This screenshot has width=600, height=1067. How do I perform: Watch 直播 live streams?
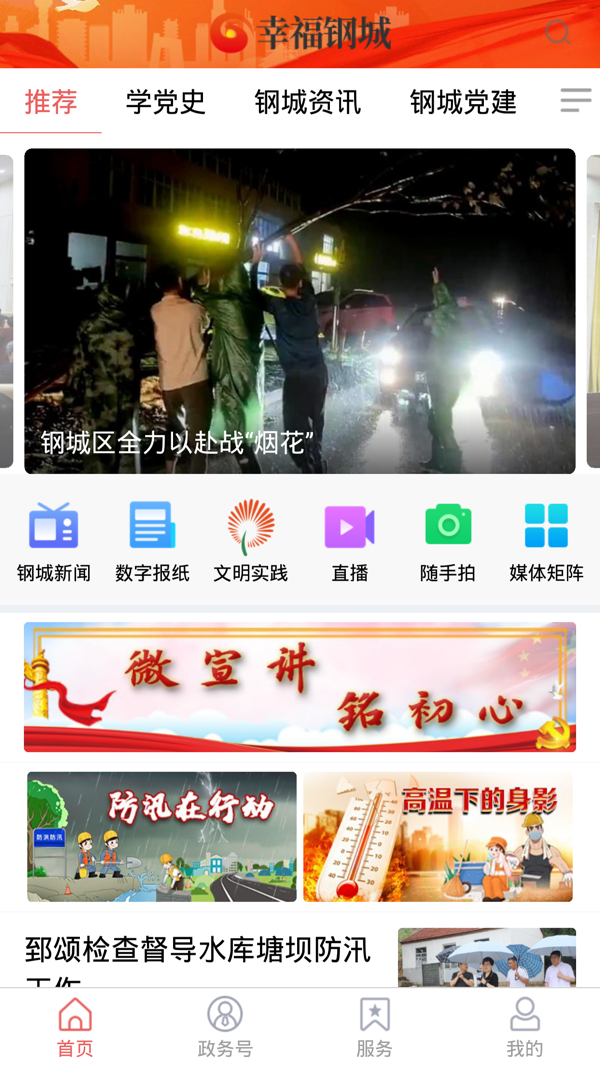tap(349, 542)
